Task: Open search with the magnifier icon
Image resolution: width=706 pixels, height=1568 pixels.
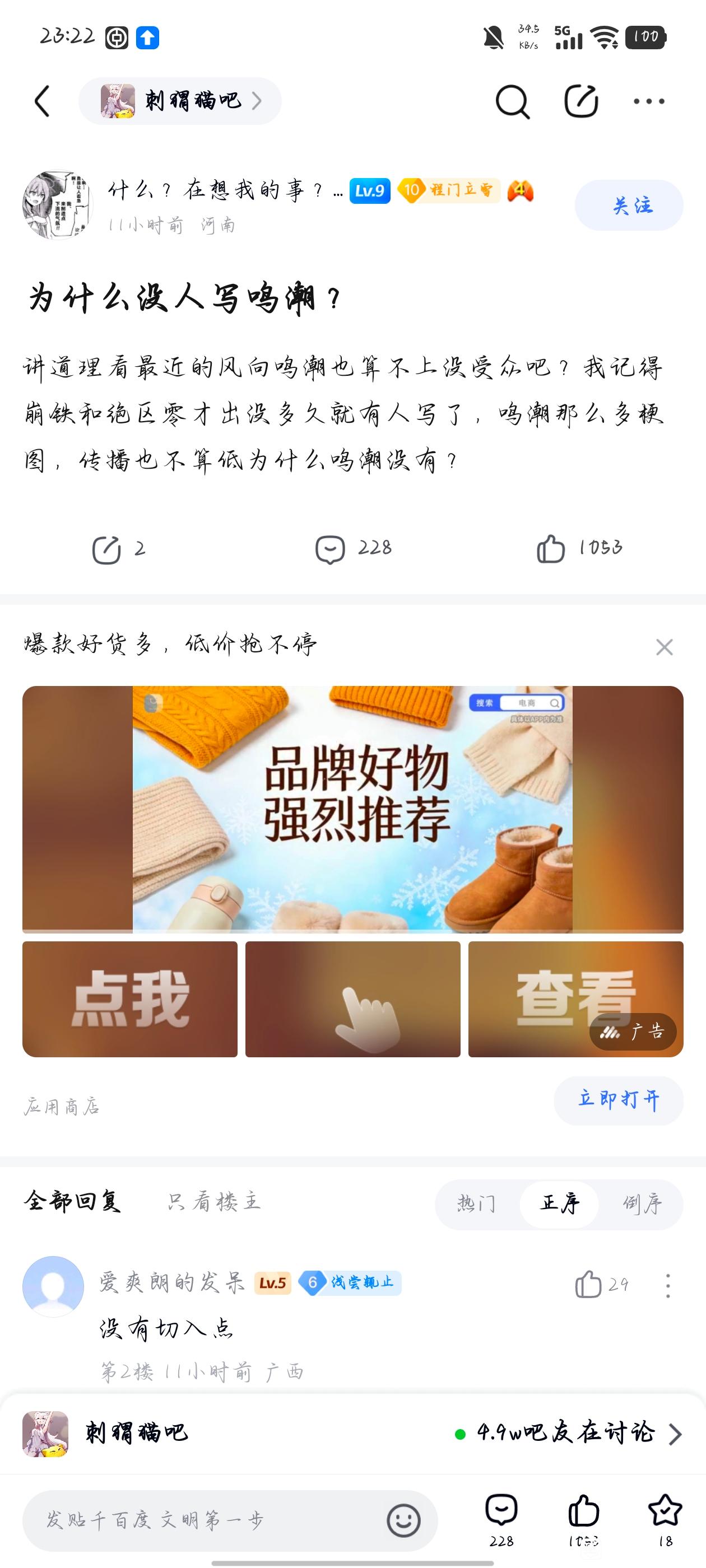Action: tap(512, 101)
